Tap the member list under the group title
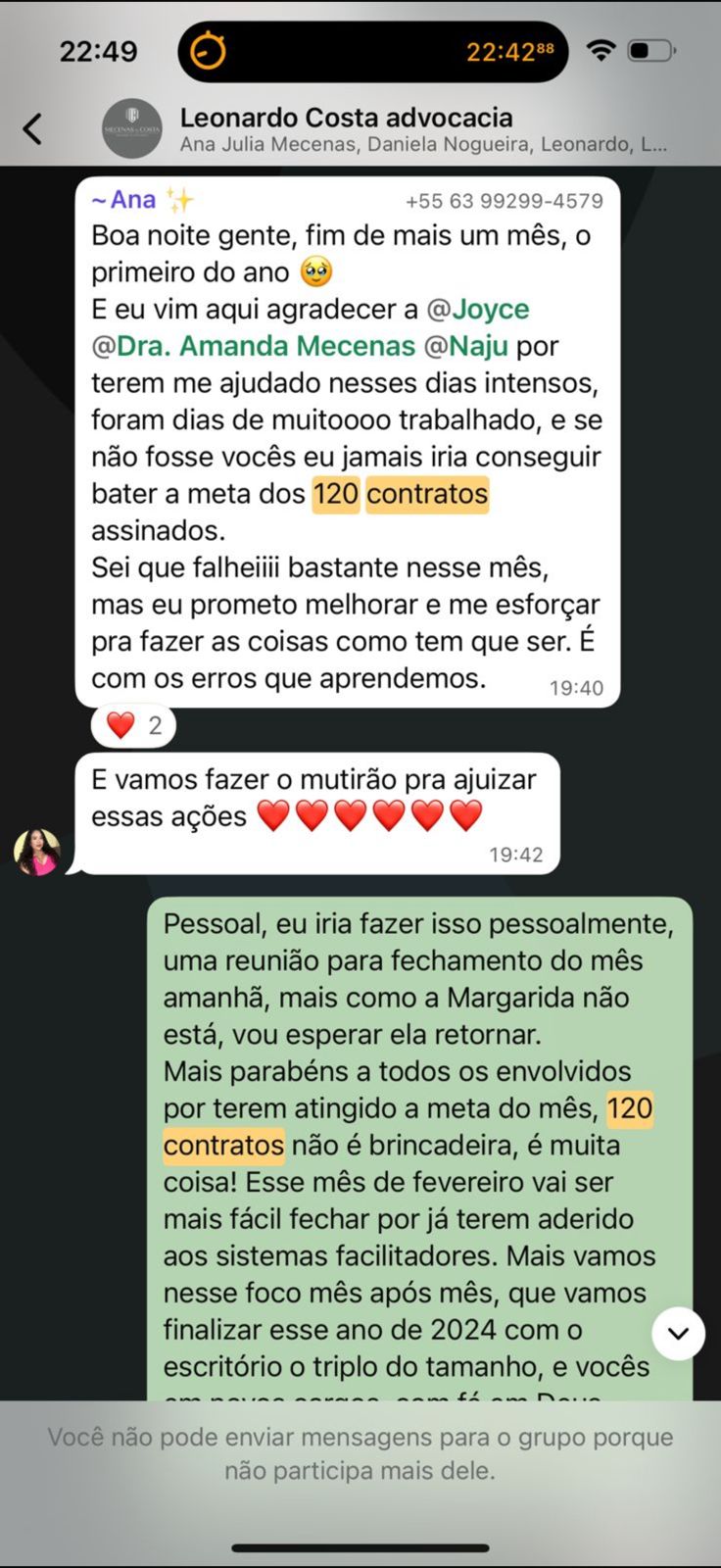The height and width of the screenshot is (1568, 721). [424, 144]
